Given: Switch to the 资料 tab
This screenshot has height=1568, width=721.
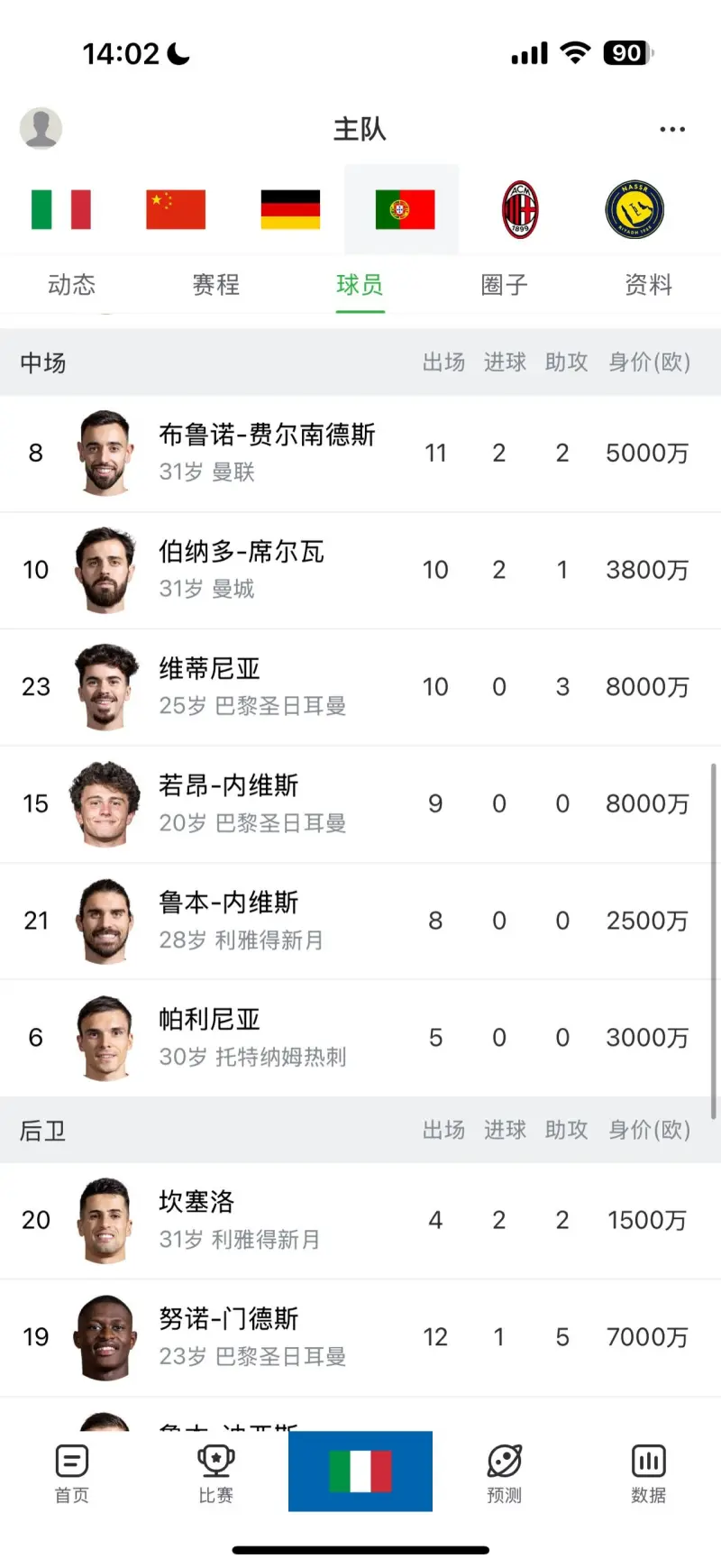Looking at the screenshot, I should tap(649, 285).
